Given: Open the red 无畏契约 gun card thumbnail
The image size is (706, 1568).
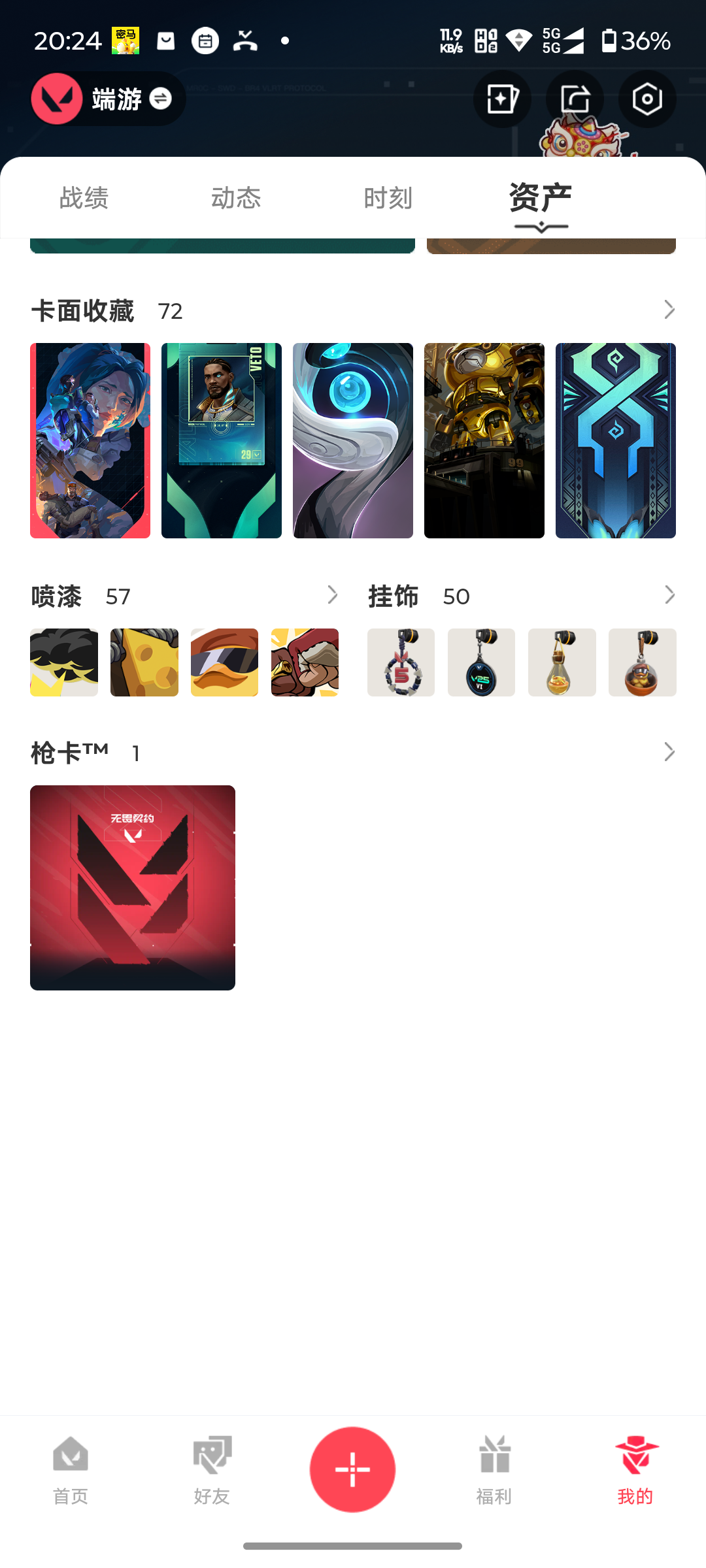Looking at the screenshot, I should point(133,887).
